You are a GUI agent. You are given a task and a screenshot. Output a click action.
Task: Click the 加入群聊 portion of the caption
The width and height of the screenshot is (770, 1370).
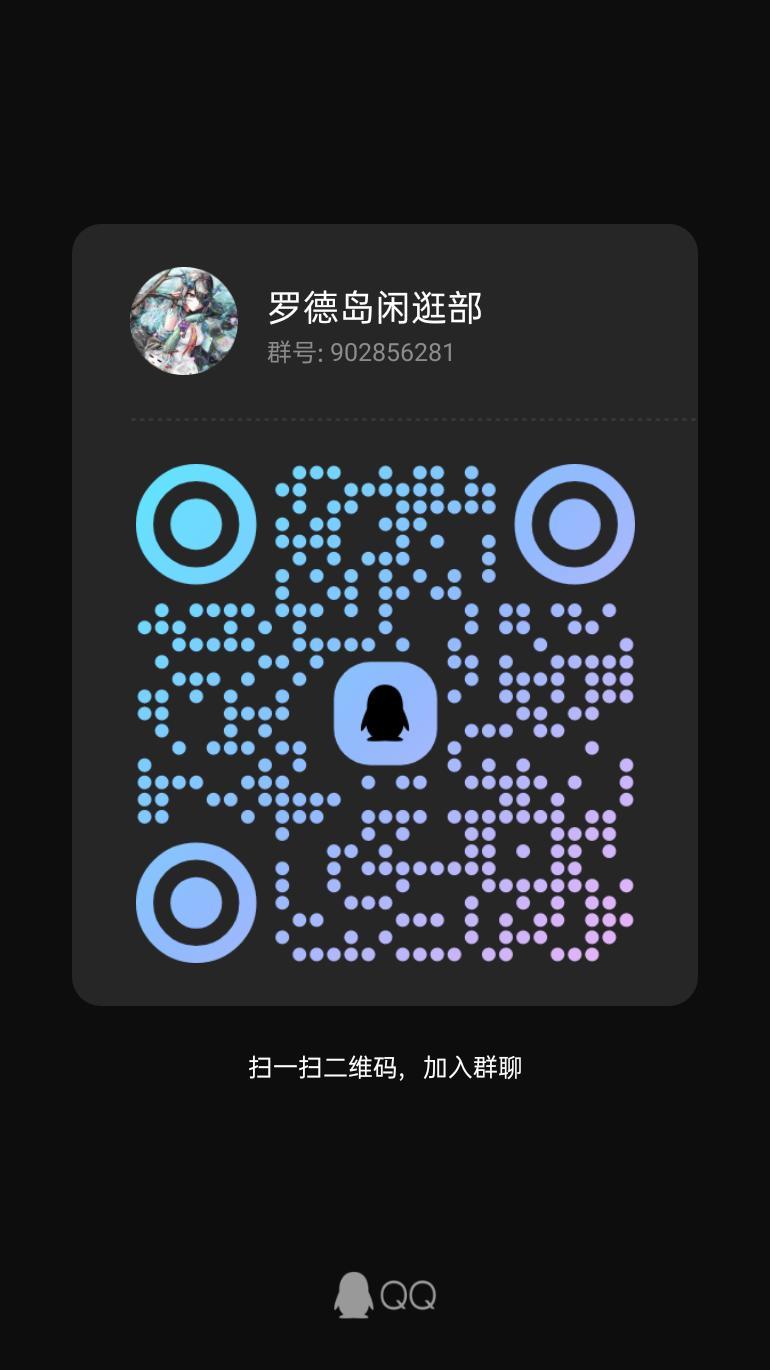tap(475, 1068)
